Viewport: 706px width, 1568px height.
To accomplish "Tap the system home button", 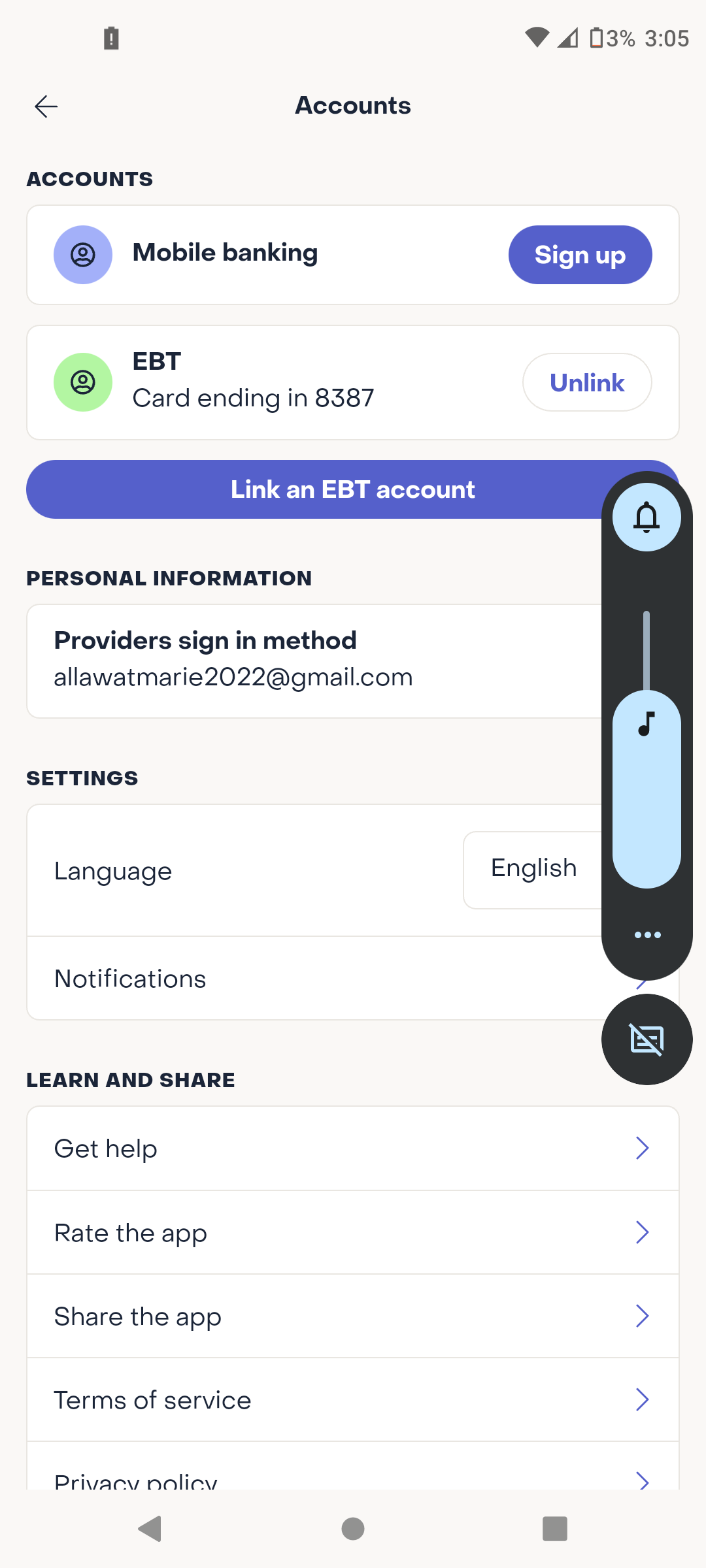I will 353,1529.
